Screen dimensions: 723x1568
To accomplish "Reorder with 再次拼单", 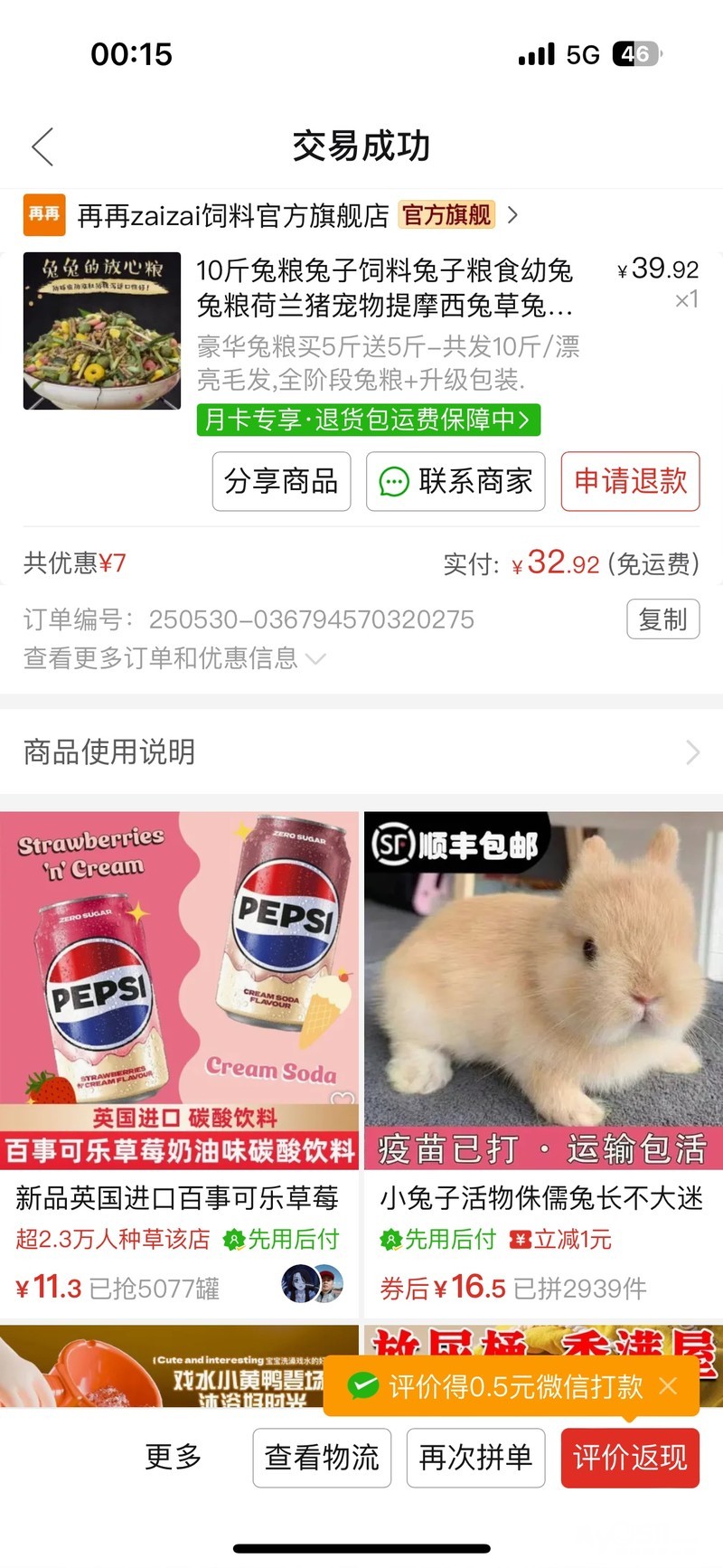I will tap(475, 1457).
